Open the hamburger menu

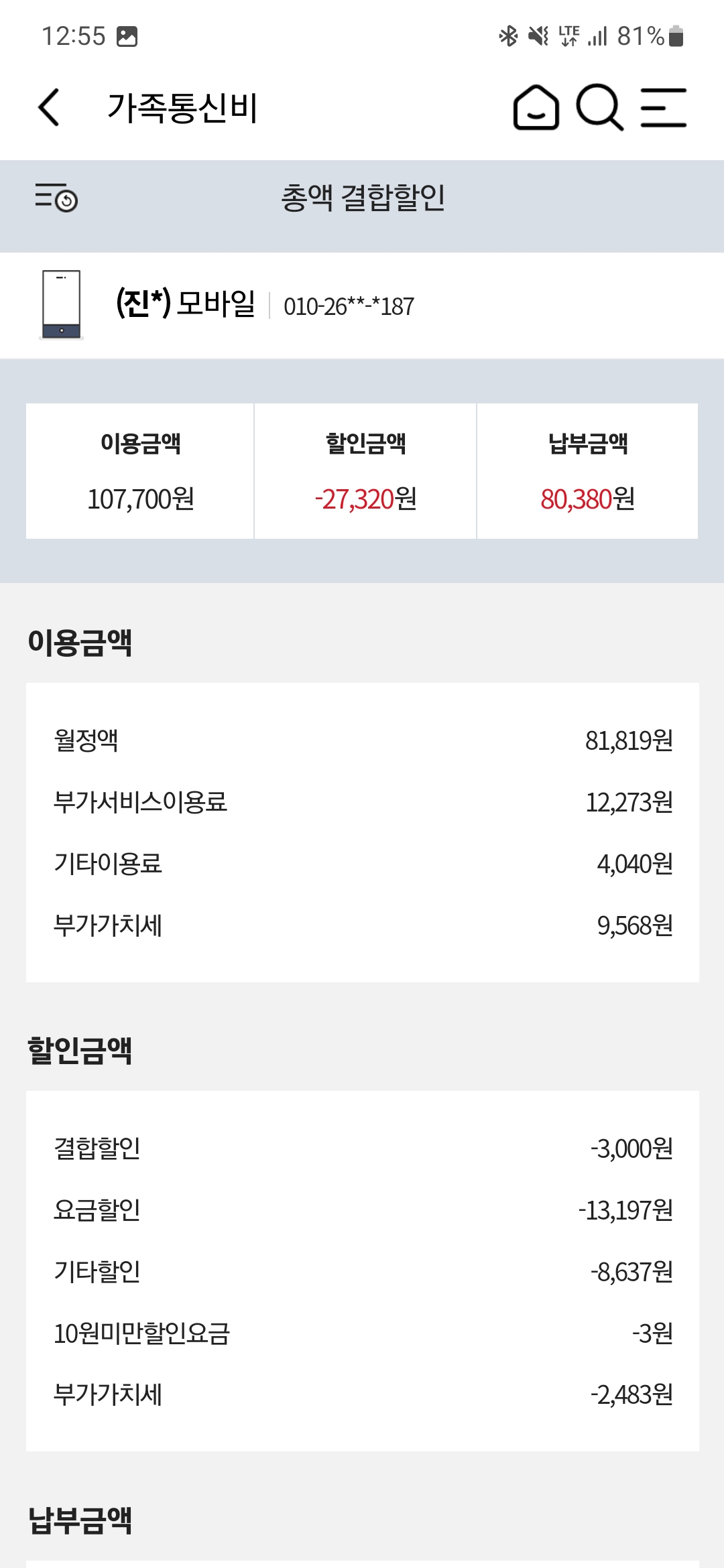tap(663, 107)
